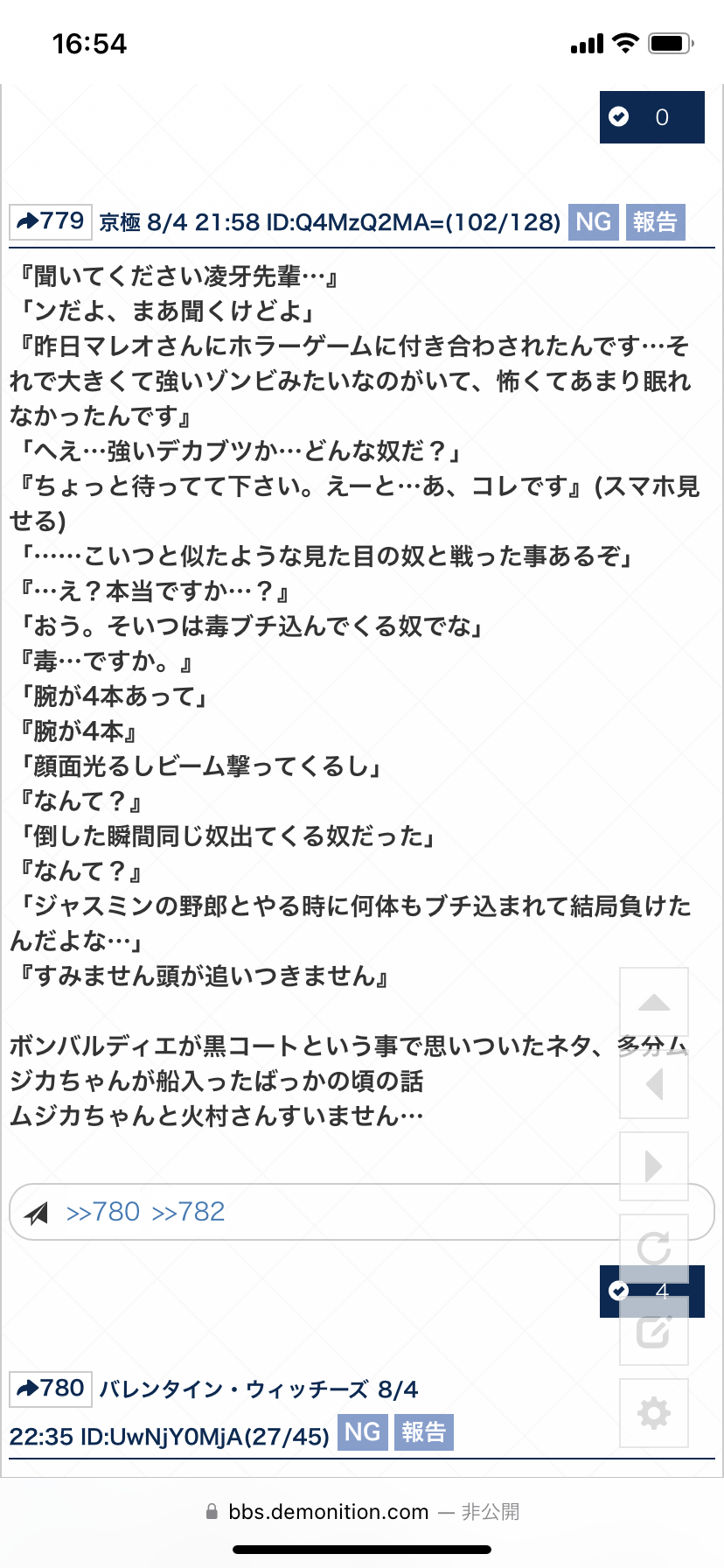
Task: Reload the thread with the refresh icon
Action: [654, 1248]
